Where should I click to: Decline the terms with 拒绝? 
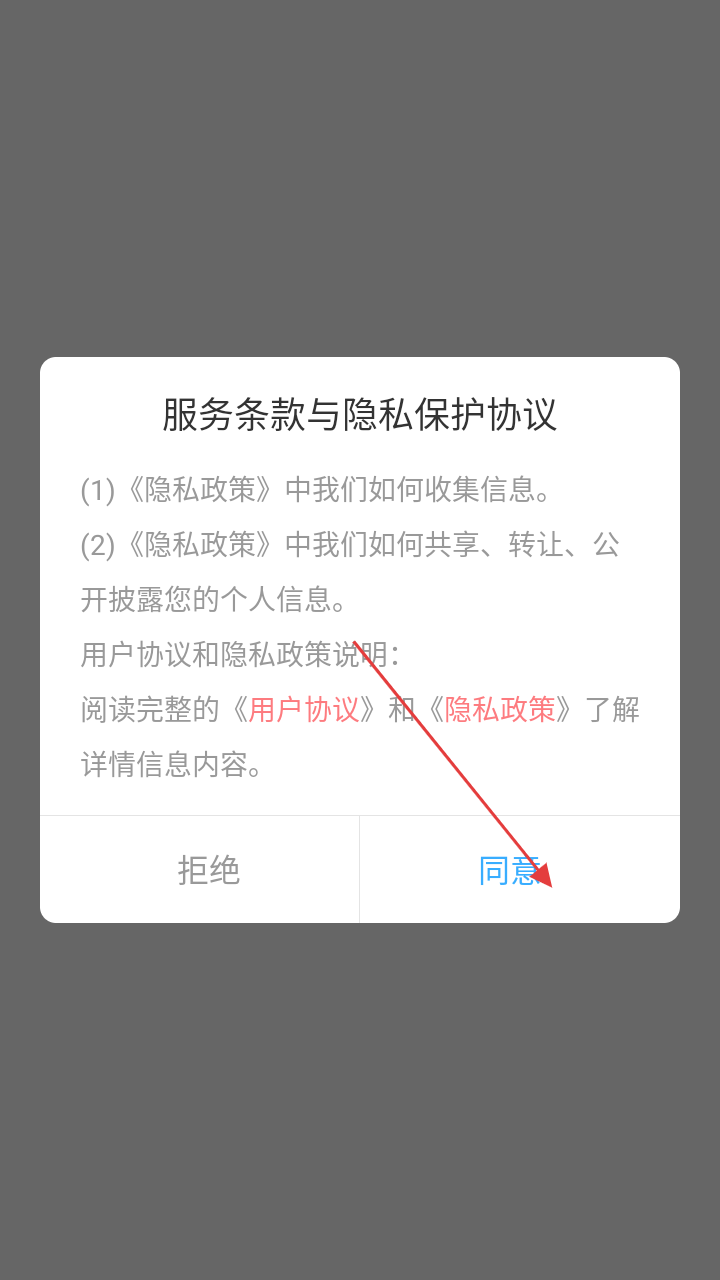(x=208, y=870)
